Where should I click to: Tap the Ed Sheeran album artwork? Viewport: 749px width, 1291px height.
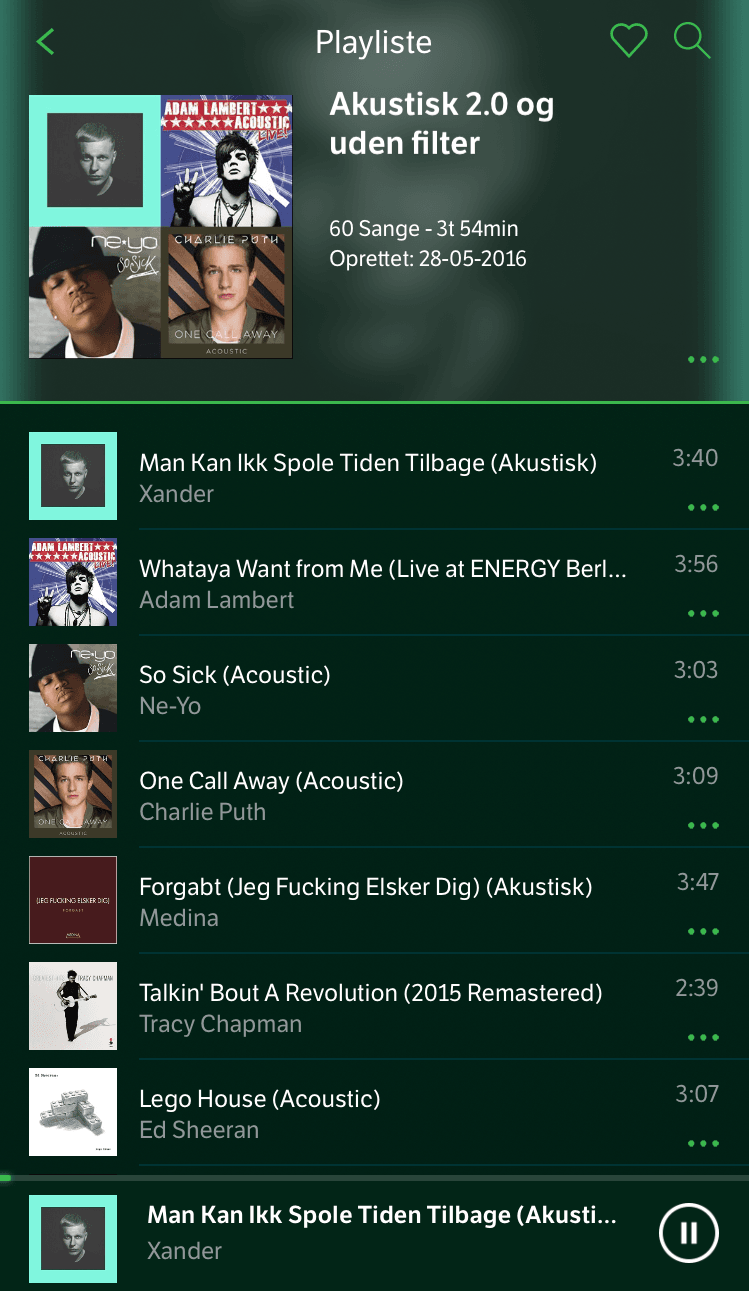pos(73,1112)
